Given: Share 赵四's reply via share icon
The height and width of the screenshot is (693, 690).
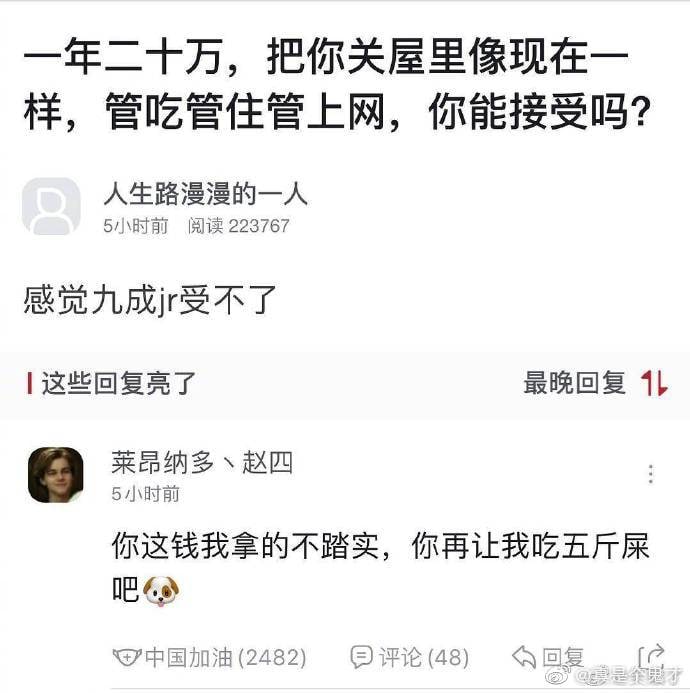Looking at the screenshot, I should click(652, 656).
